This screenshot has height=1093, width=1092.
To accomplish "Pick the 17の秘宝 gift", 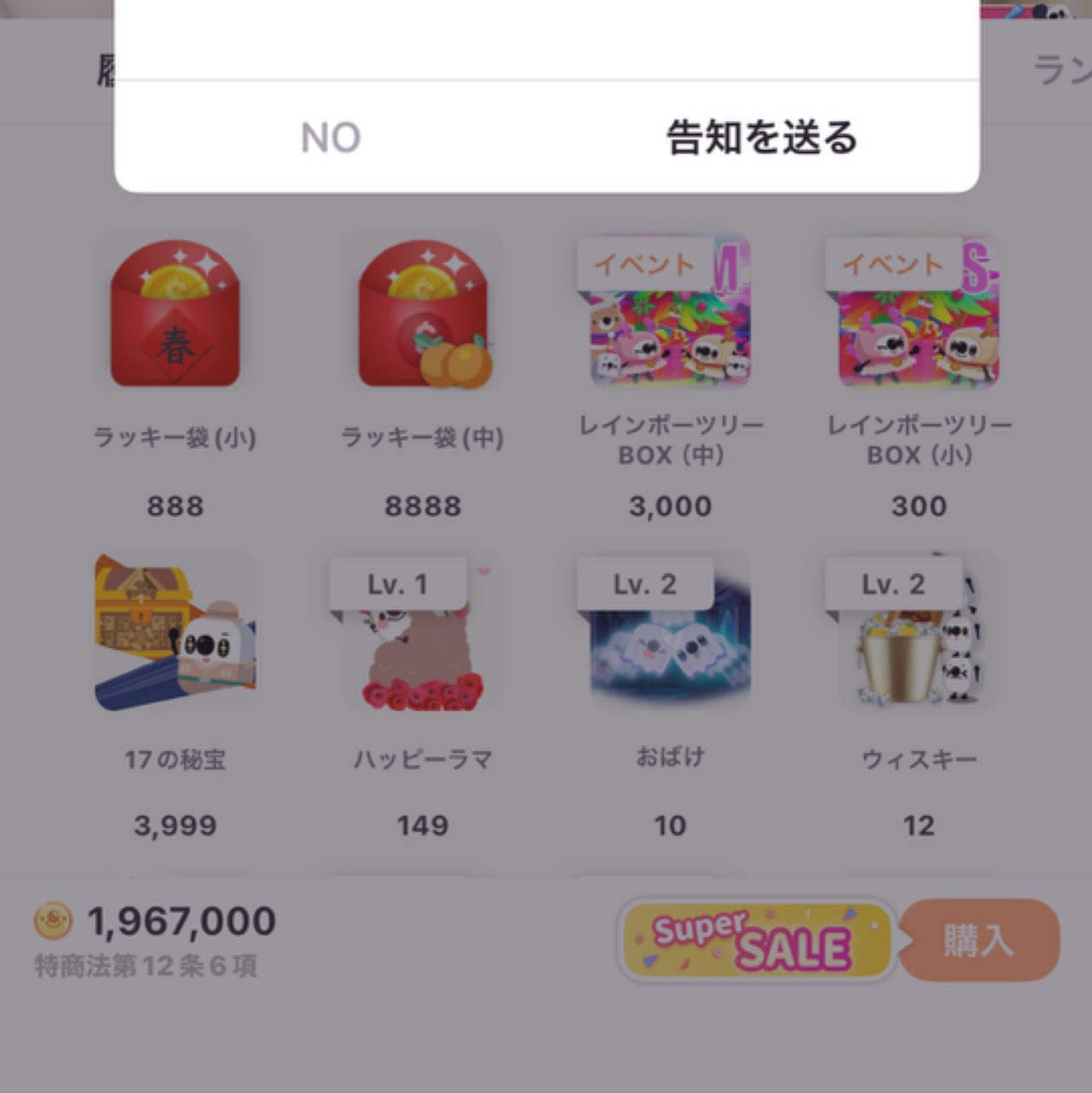I will [175, 632].
